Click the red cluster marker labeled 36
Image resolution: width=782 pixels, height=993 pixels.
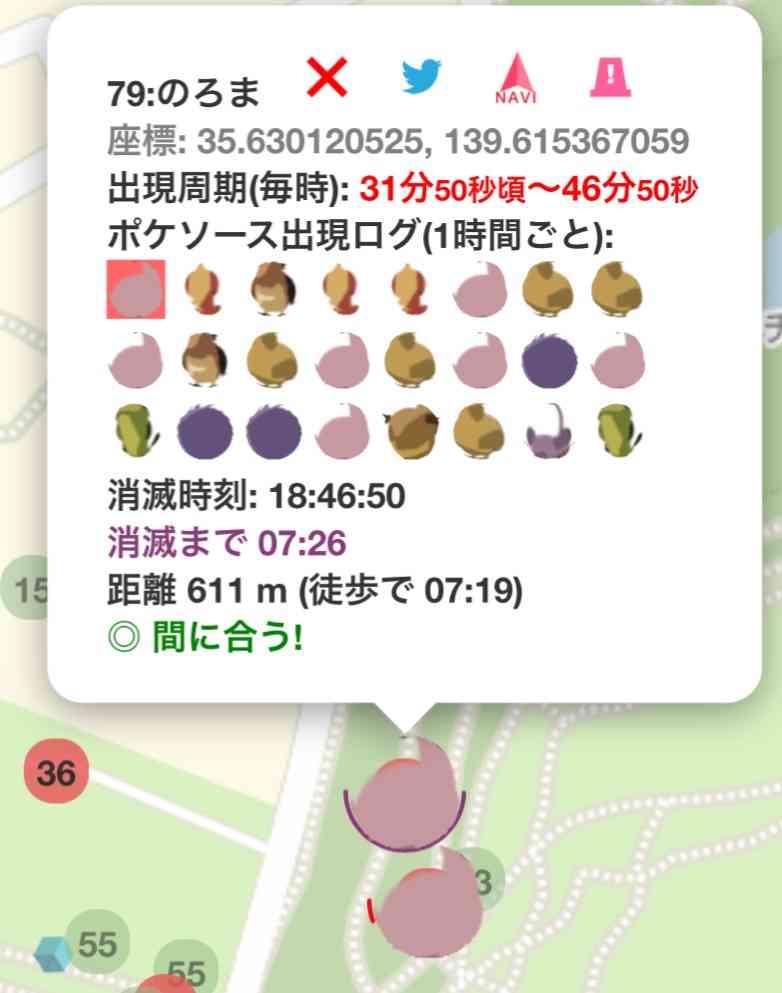point(55,772)
